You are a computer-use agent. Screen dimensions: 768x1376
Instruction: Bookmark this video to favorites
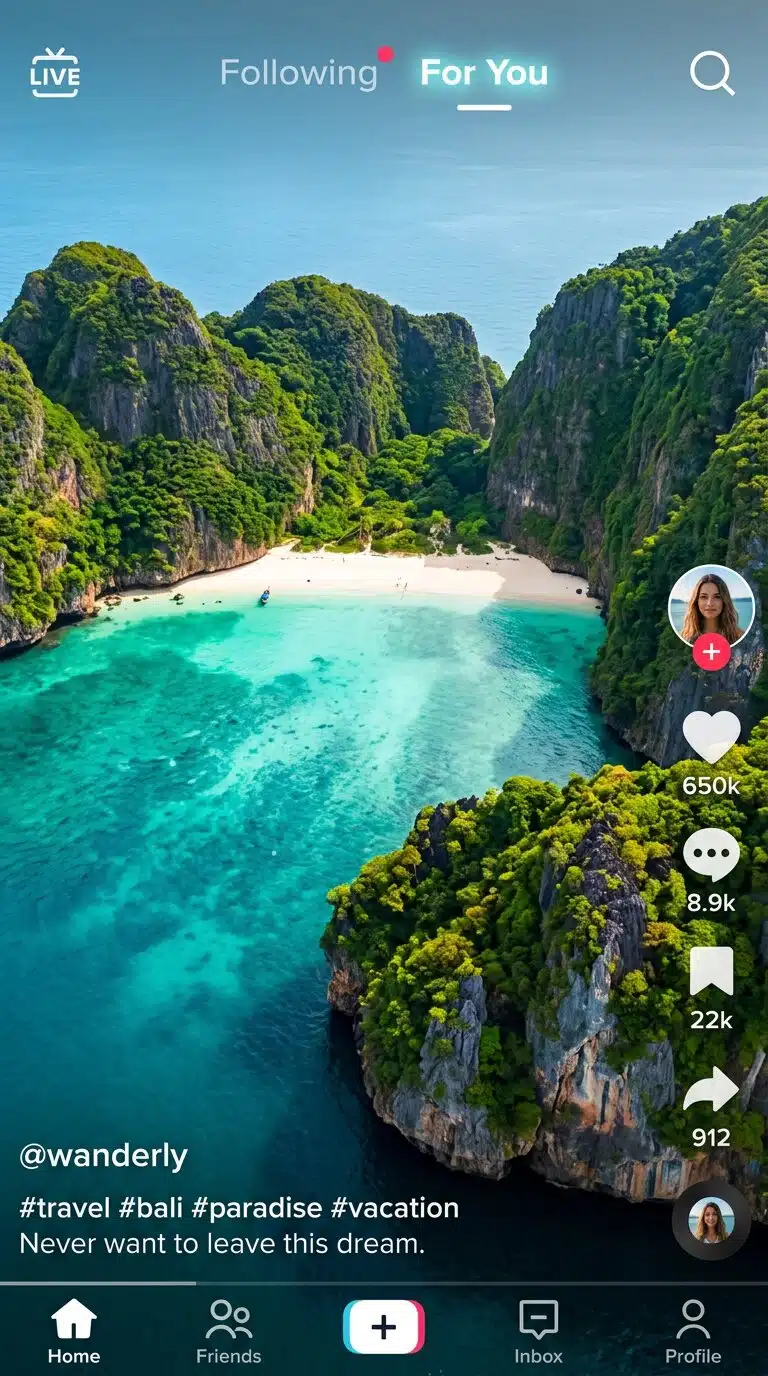coord(711,972)
